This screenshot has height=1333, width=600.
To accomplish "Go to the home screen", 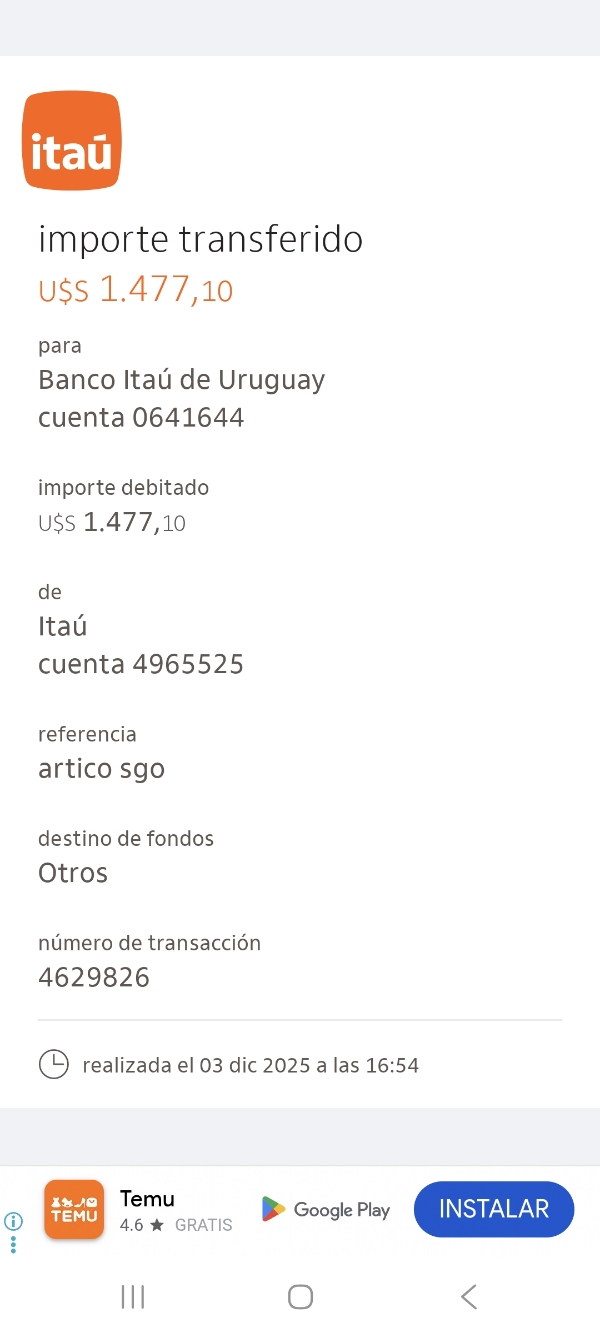I will (300, 1297).
